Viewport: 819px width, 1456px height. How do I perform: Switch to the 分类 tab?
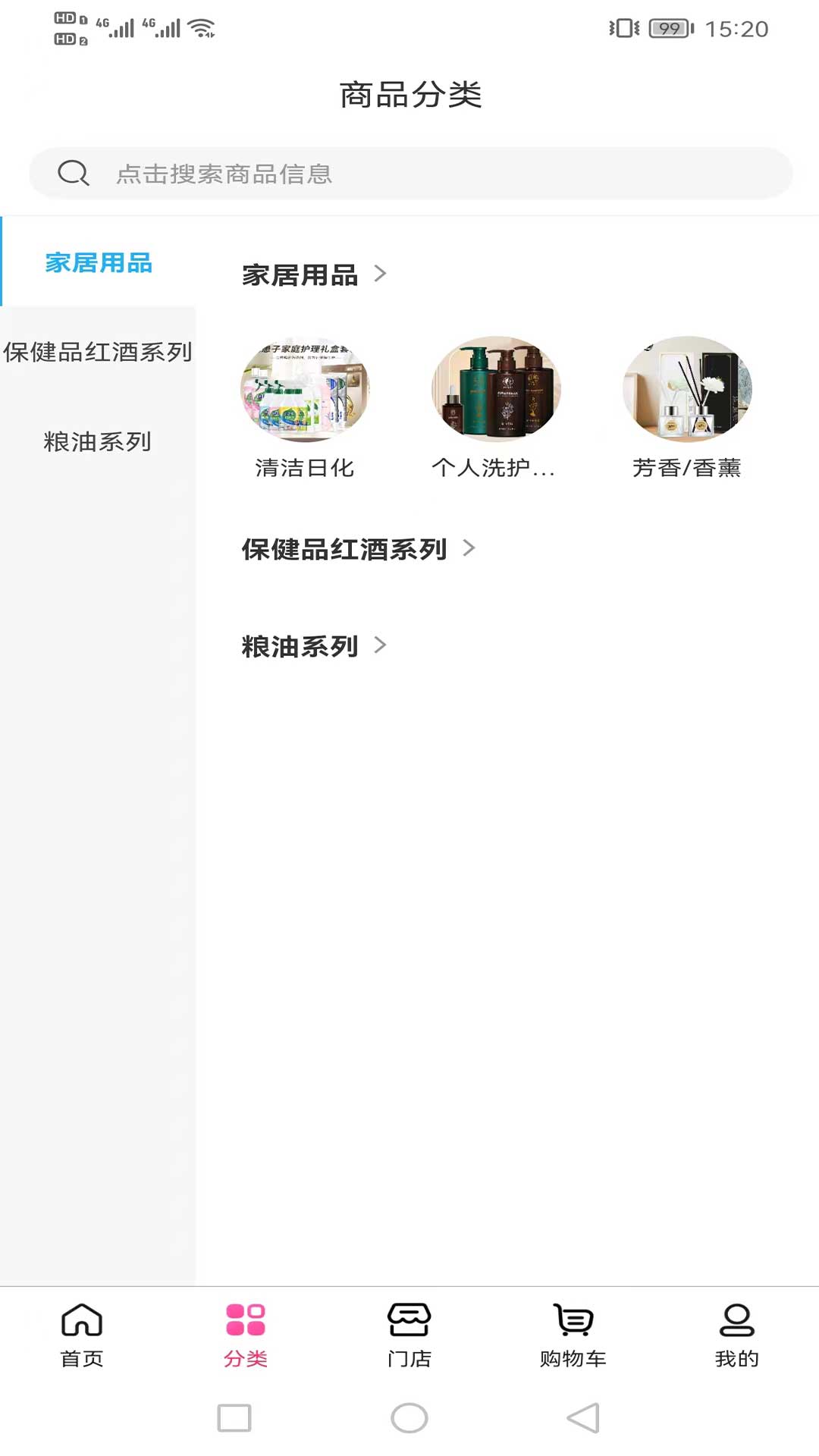pyautogui.click(x=246, y=1335)
